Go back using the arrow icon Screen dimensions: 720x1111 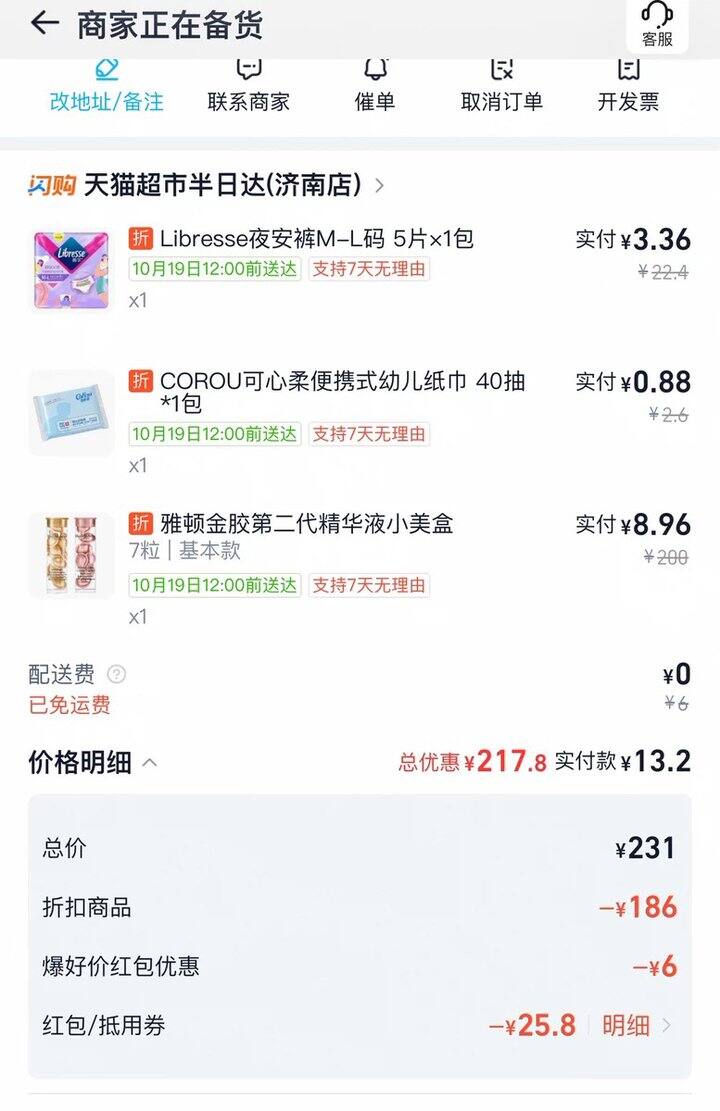[x=44, y=23]
